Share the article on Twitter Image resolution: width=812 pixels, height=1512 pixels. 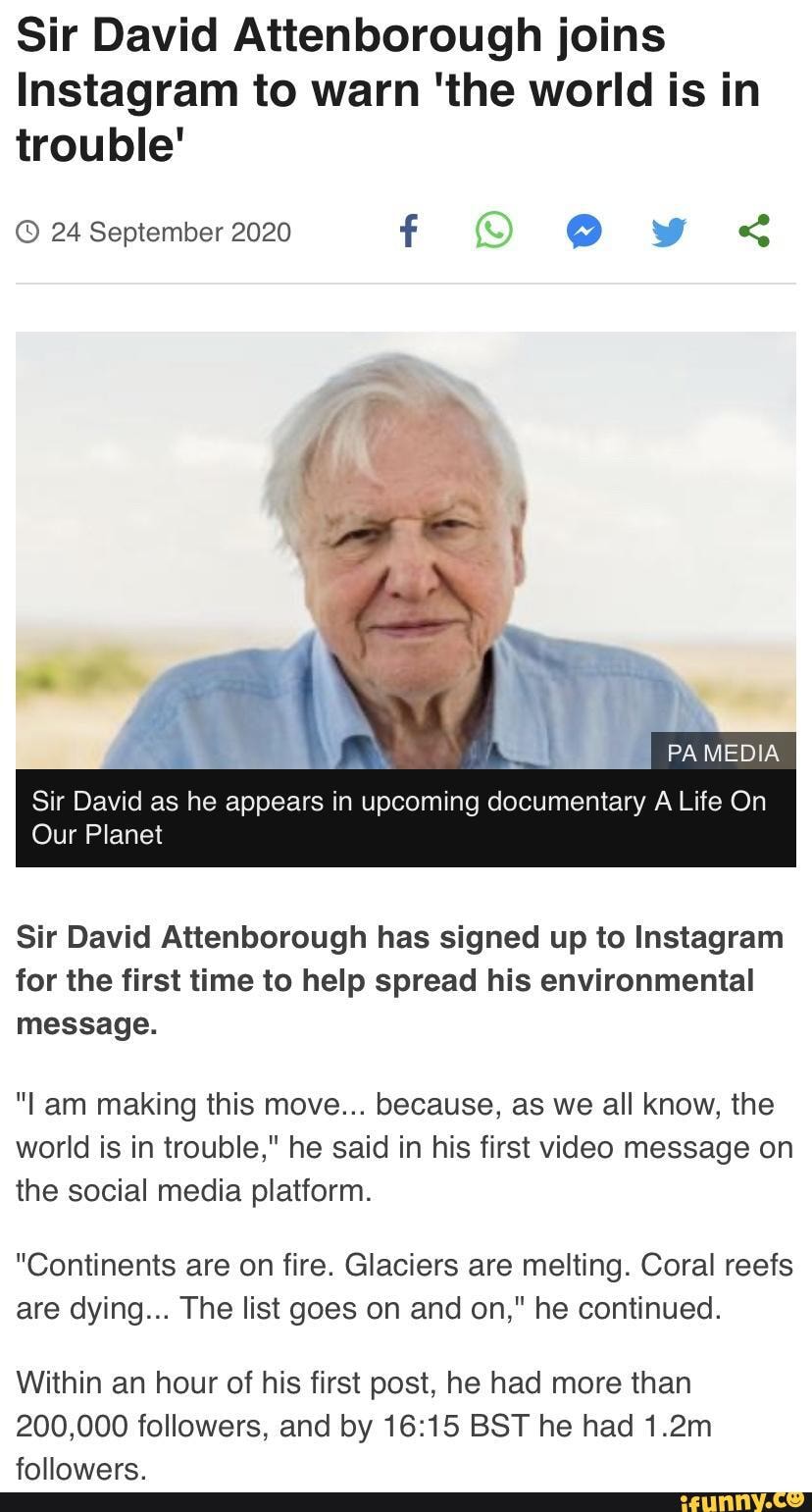point(668,232)
